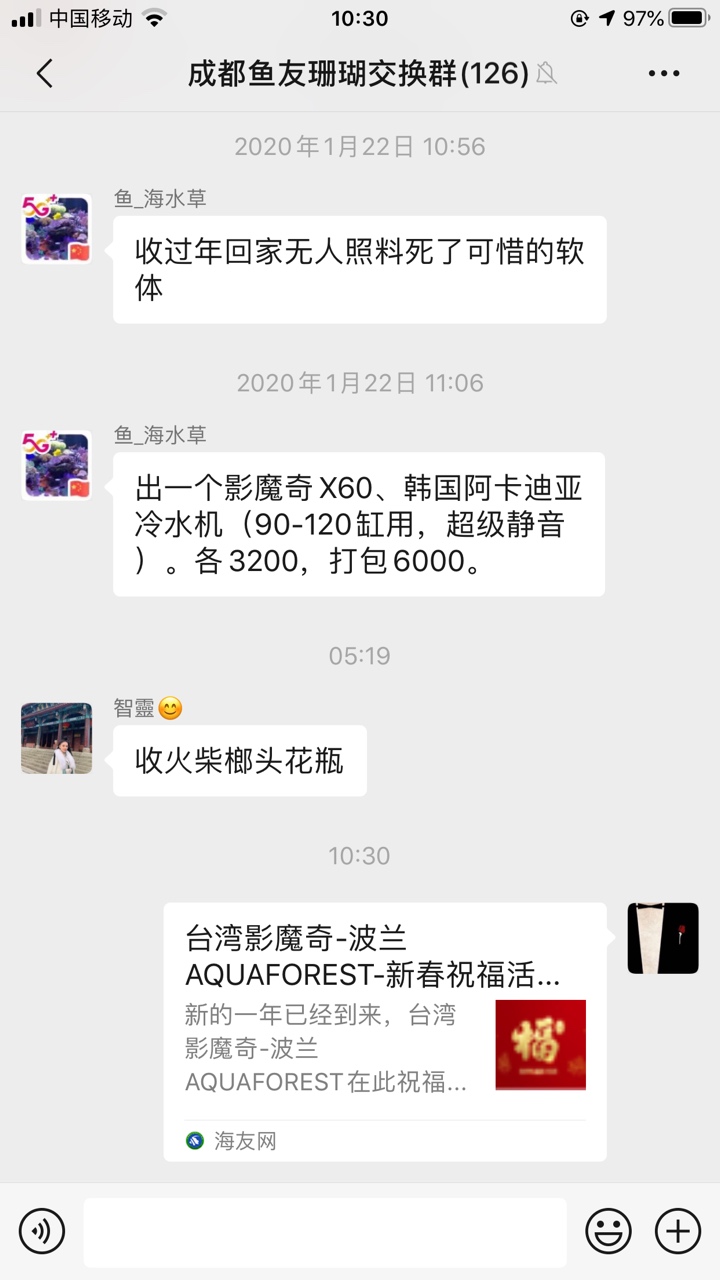720x1280 pixels.
Task: Open the plus attachments panel
Action: (x=678, y=1230)
